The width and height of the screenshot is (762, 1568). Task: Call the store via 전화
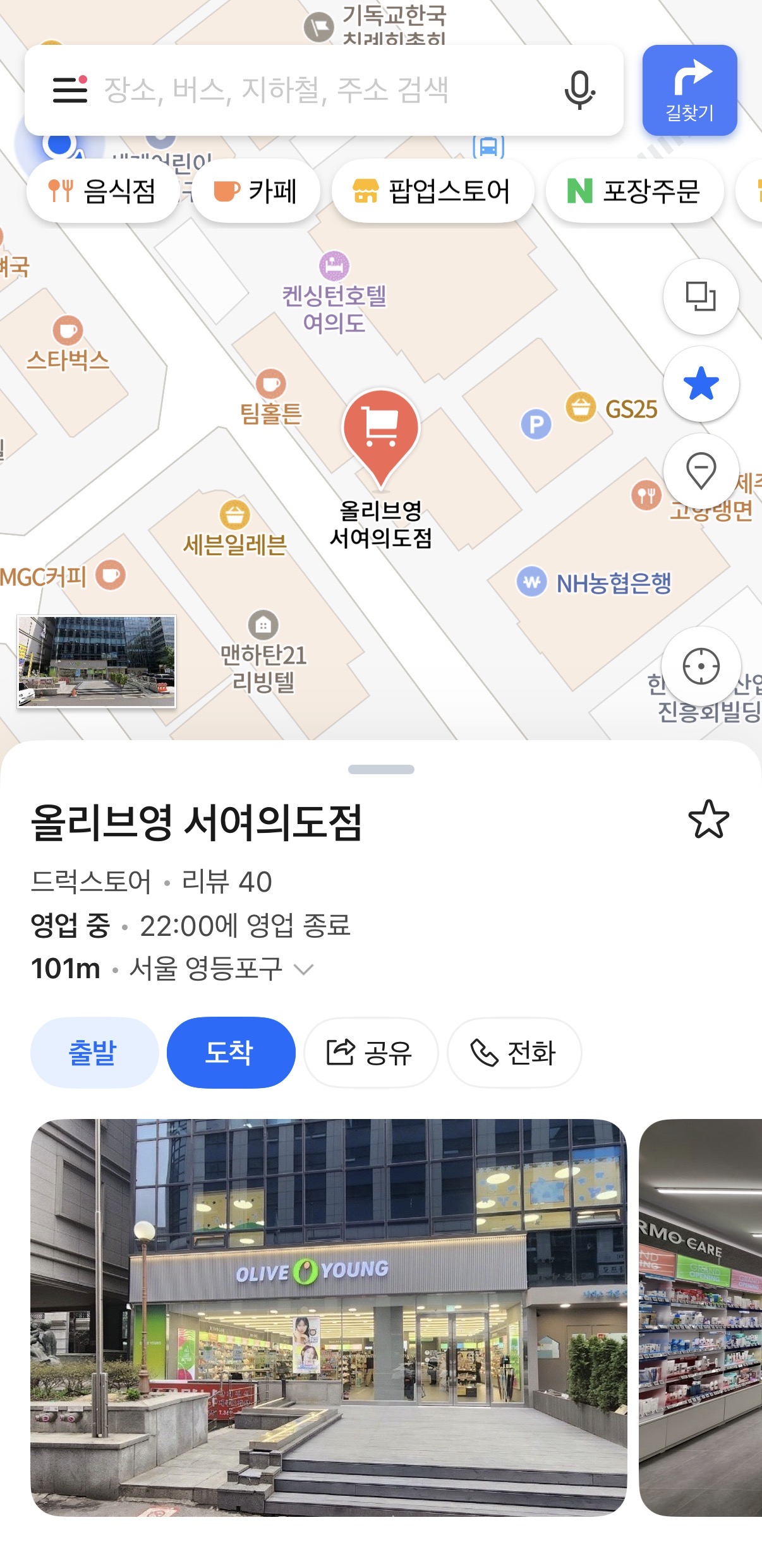pyautogui.click(x=514, y=1052)
